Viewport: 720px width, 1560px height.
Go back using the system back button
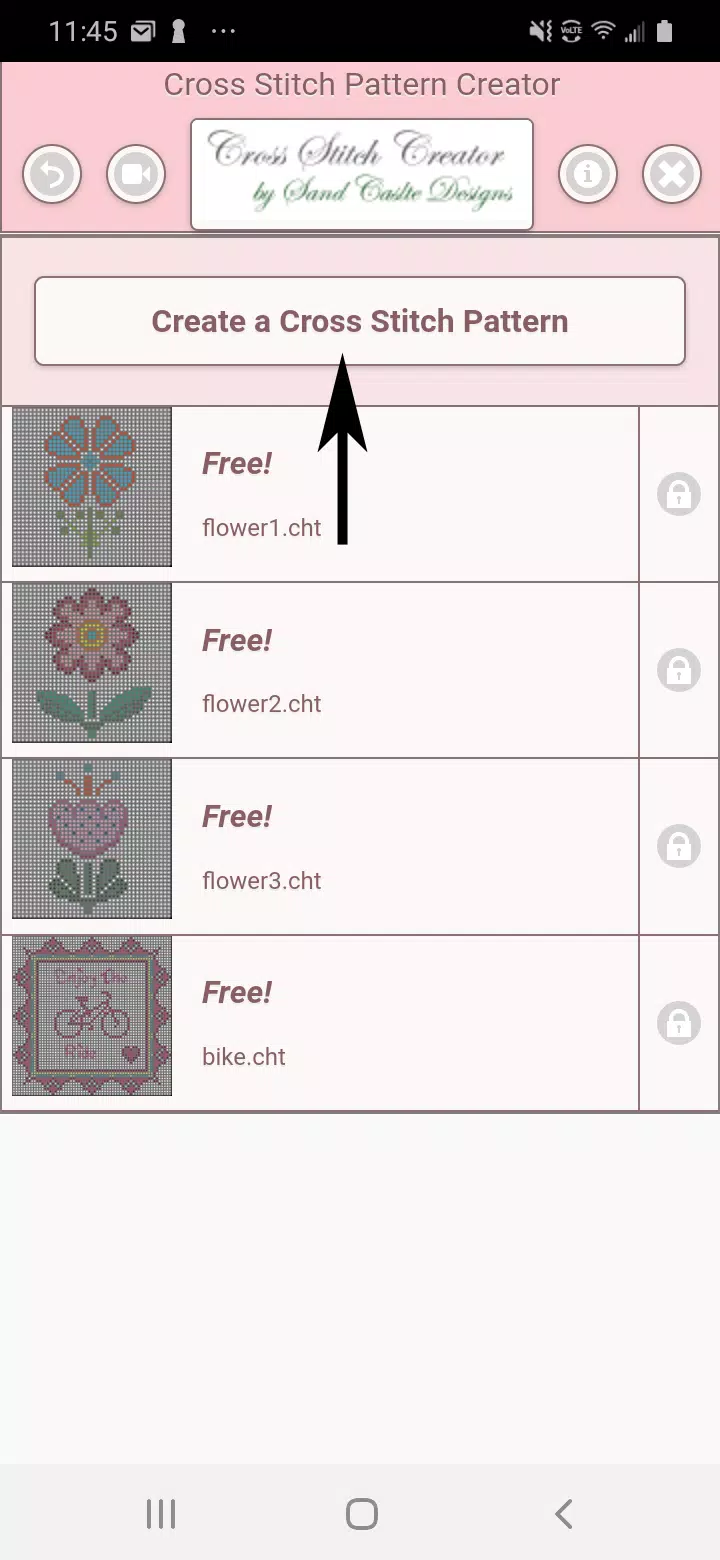coord(563,1513)
